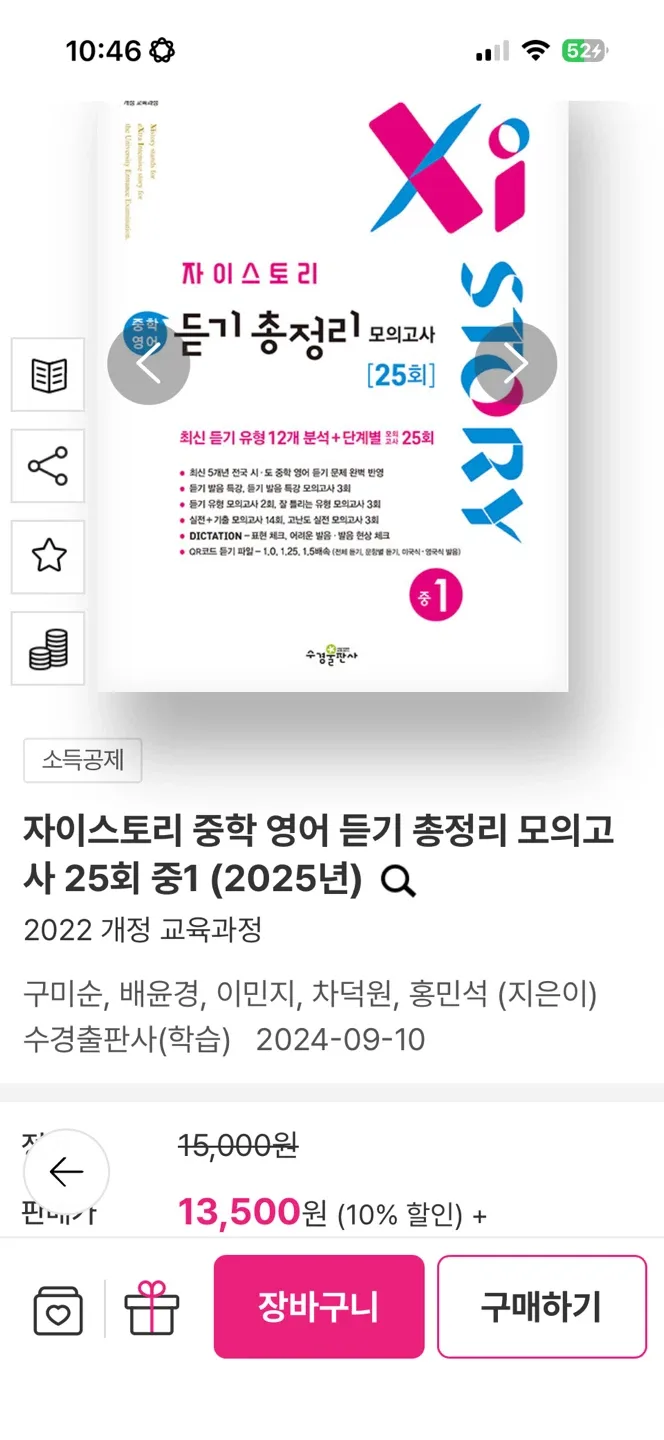Open the book preview icon
The image size is (664, 1440).
pos(48,375)
